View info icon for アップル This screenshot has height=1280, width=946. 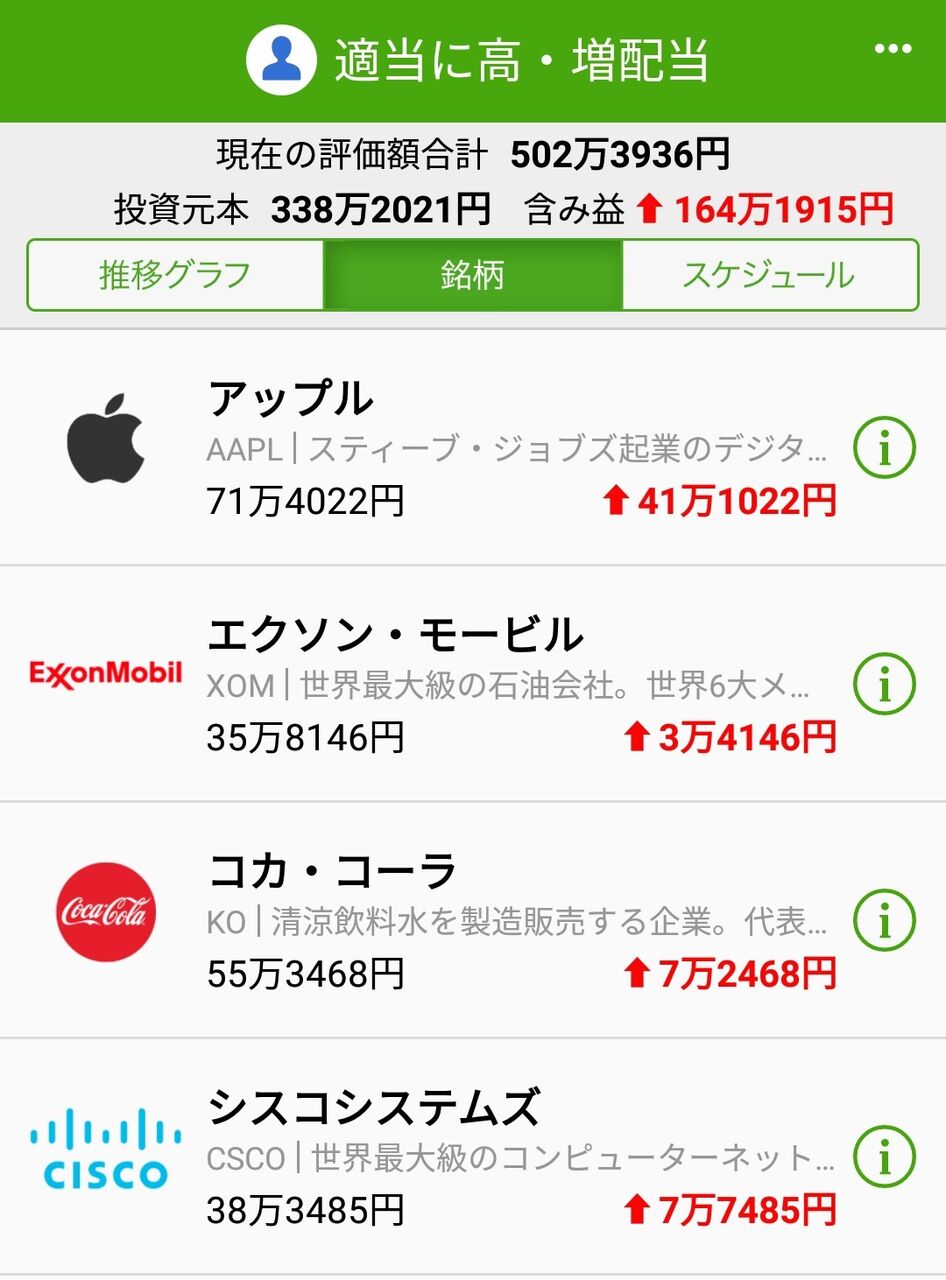pyautogui.click(x=884, y=449)
